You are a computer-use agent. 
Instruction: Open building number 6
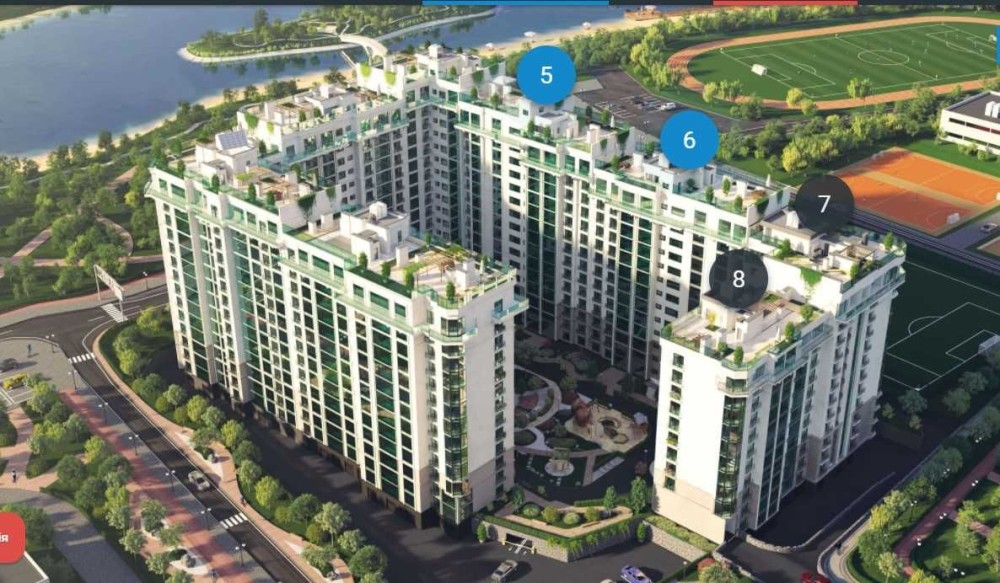[689, 140]
